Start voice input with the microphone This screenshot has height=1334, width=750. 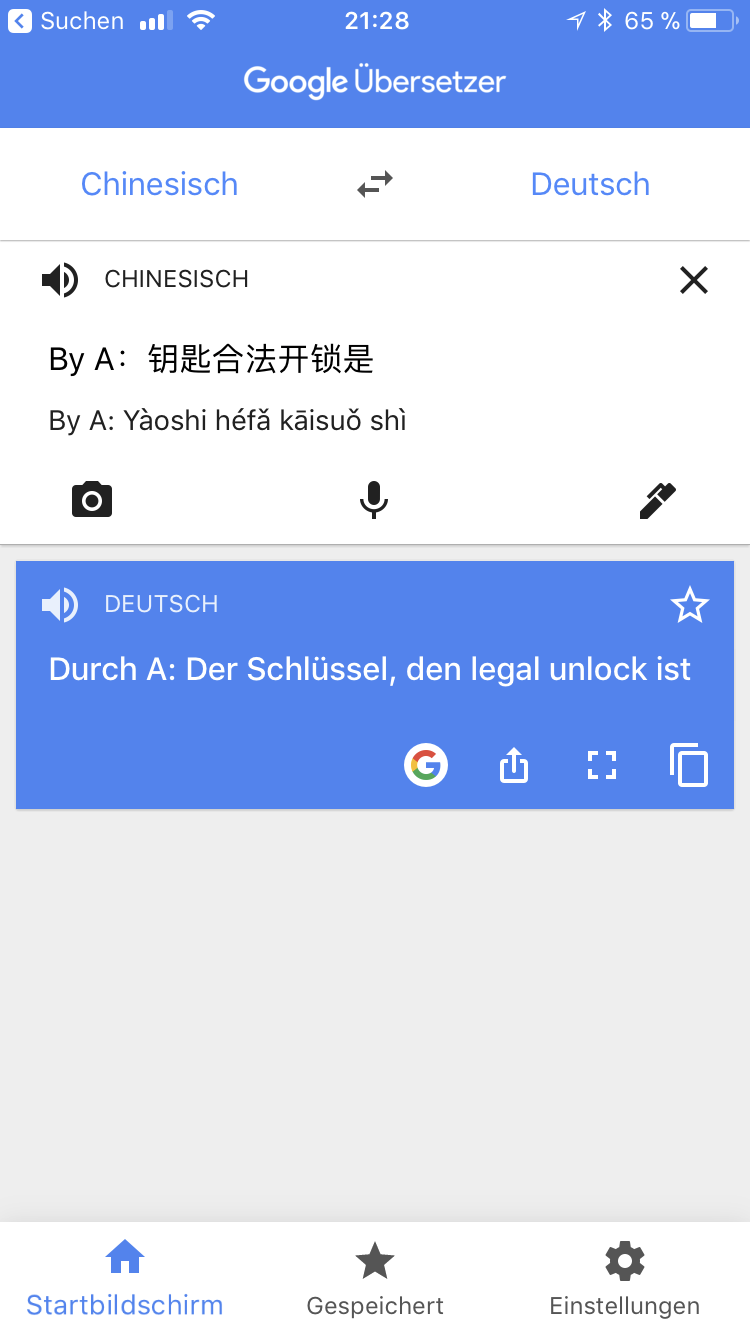373,498
